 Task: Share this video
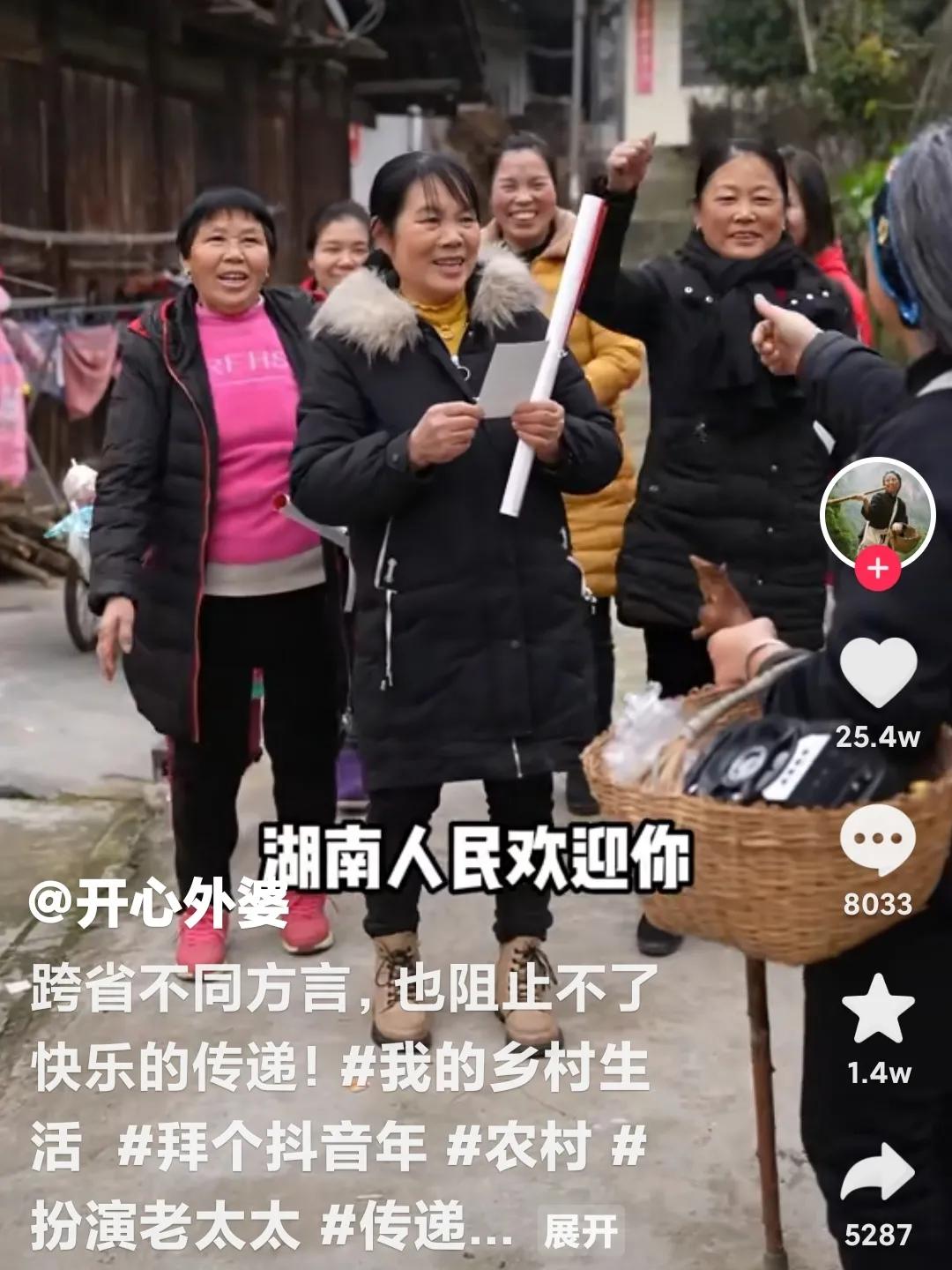coord(878,1173)
